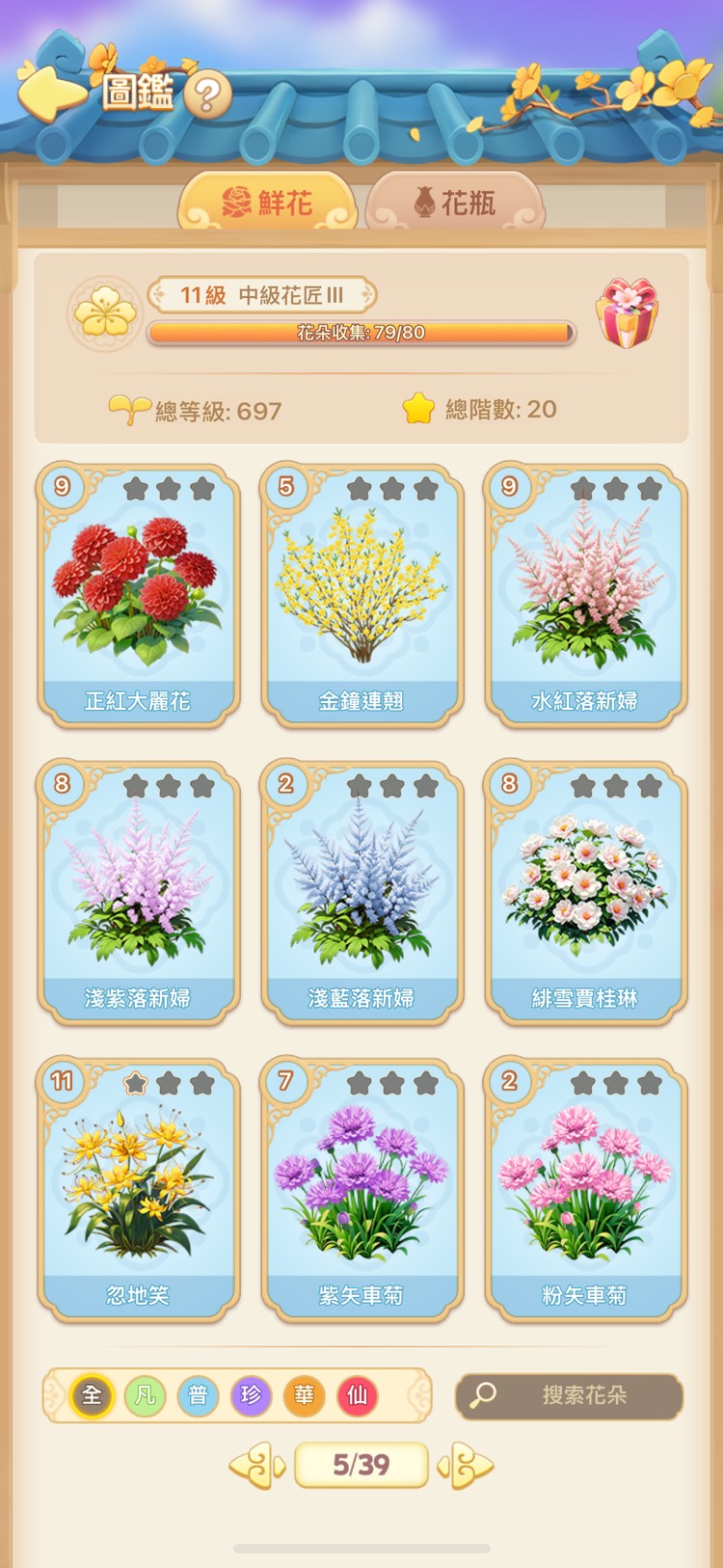Go to the next page of flowers

click(x=466, y=1466)
